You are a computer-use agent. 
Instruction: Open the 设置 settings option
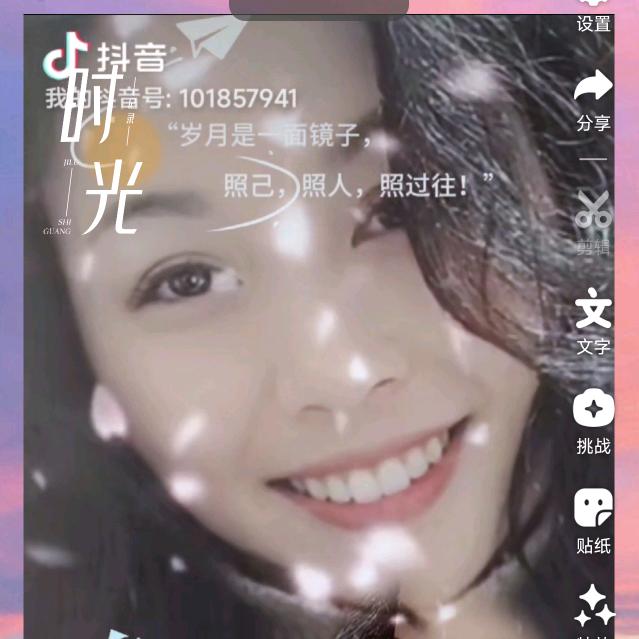coord(593,12)
